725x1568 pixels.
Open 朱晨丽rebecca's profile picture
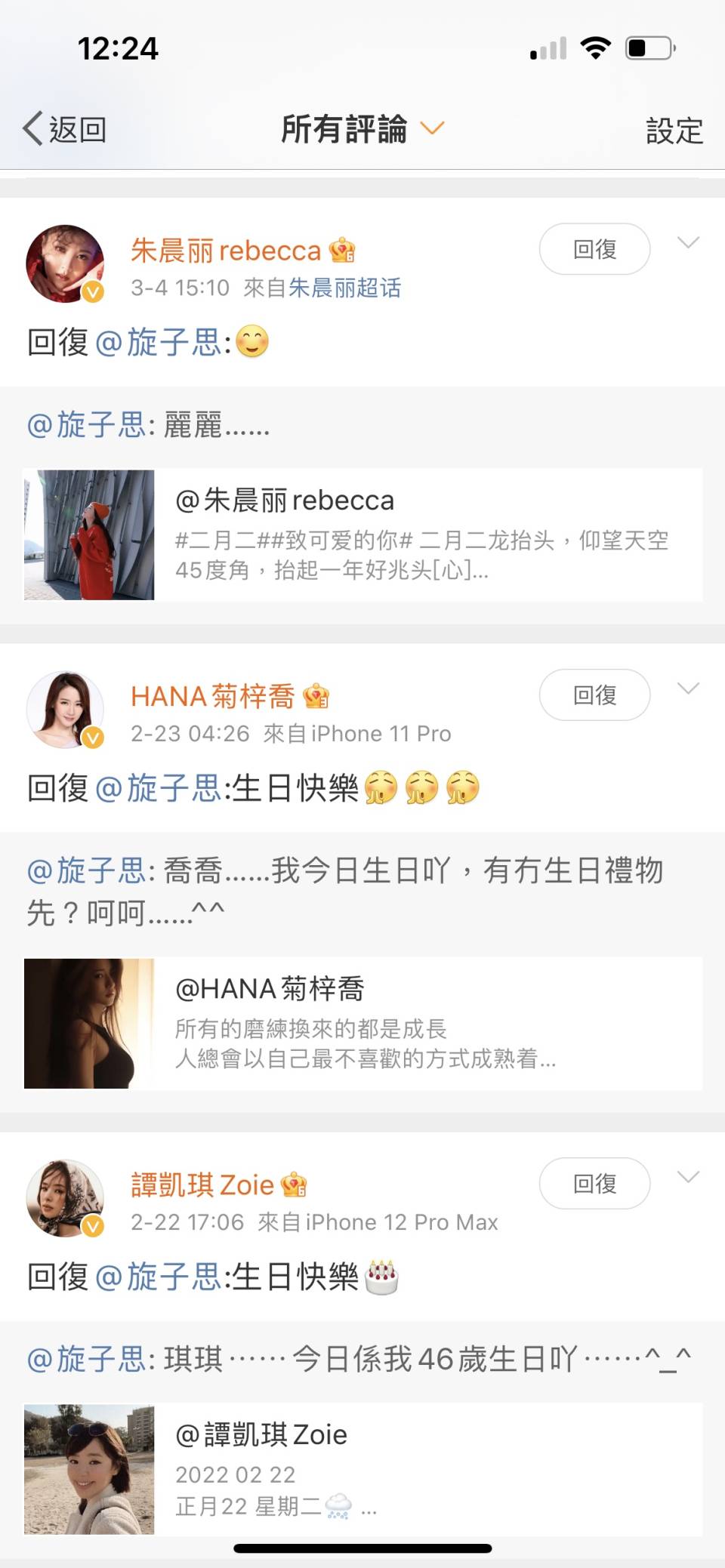tap(66, 263)
